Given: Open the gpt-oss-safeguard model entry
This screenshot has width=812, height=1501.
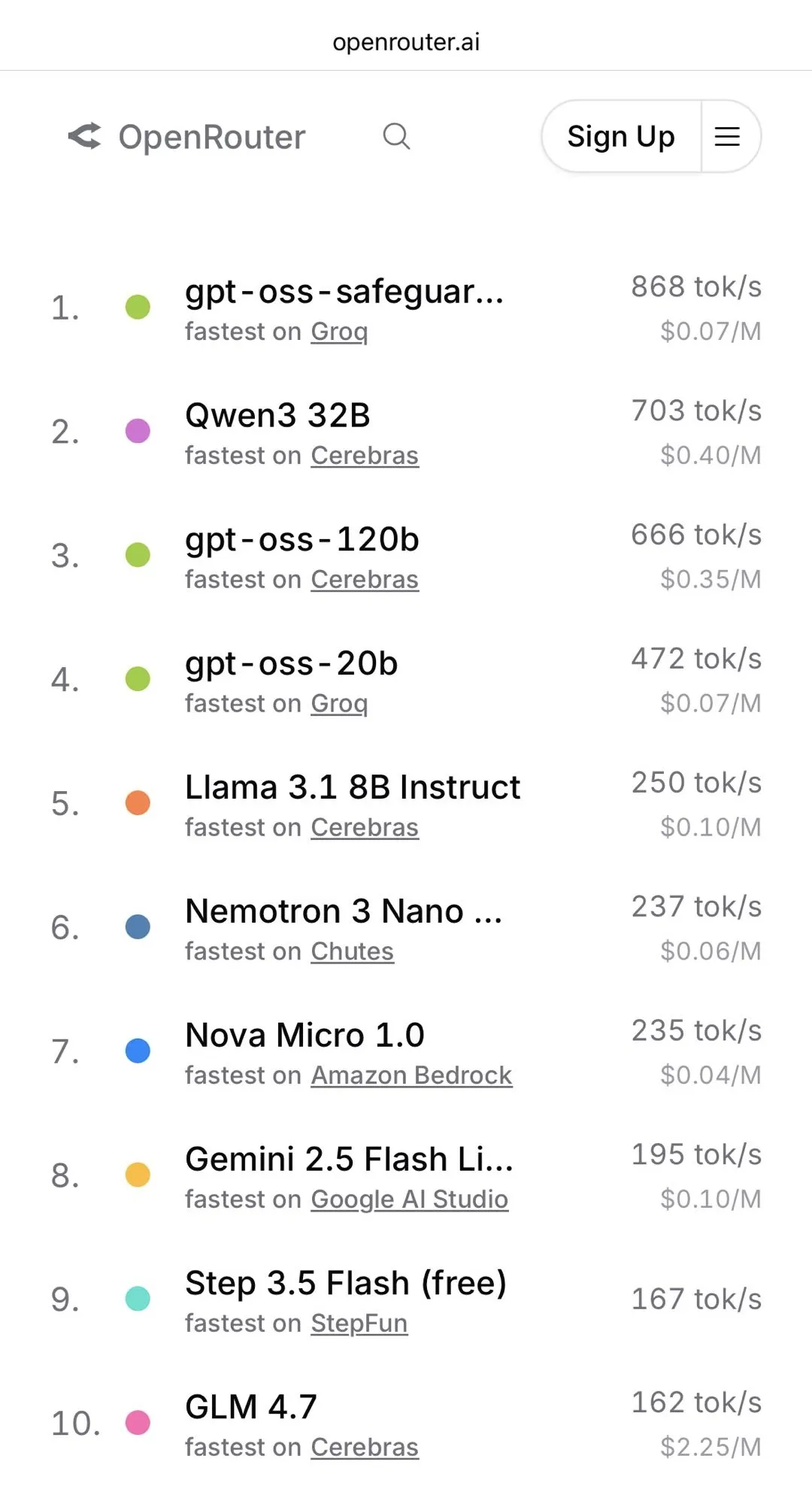Looking at the screenshot, I should tap(344, 292).
